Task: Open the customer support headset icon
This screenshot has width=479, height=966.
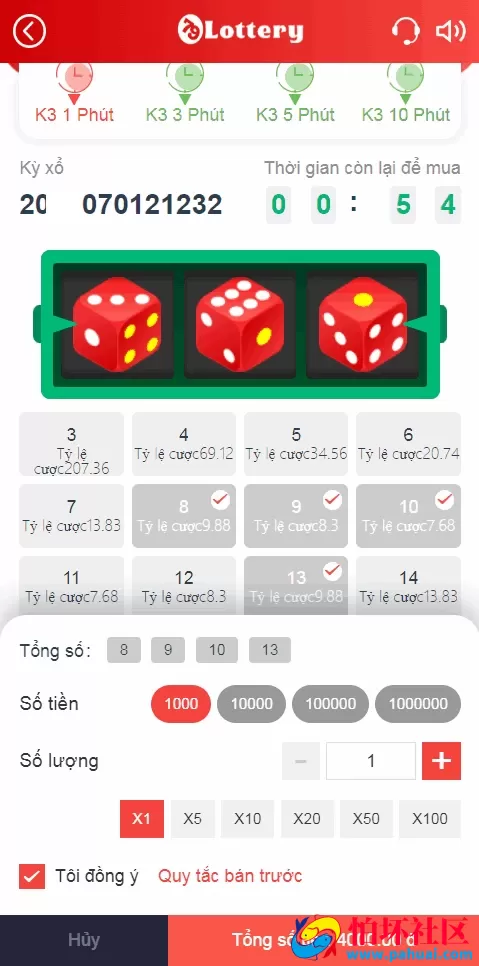Action: click(406, 31)
